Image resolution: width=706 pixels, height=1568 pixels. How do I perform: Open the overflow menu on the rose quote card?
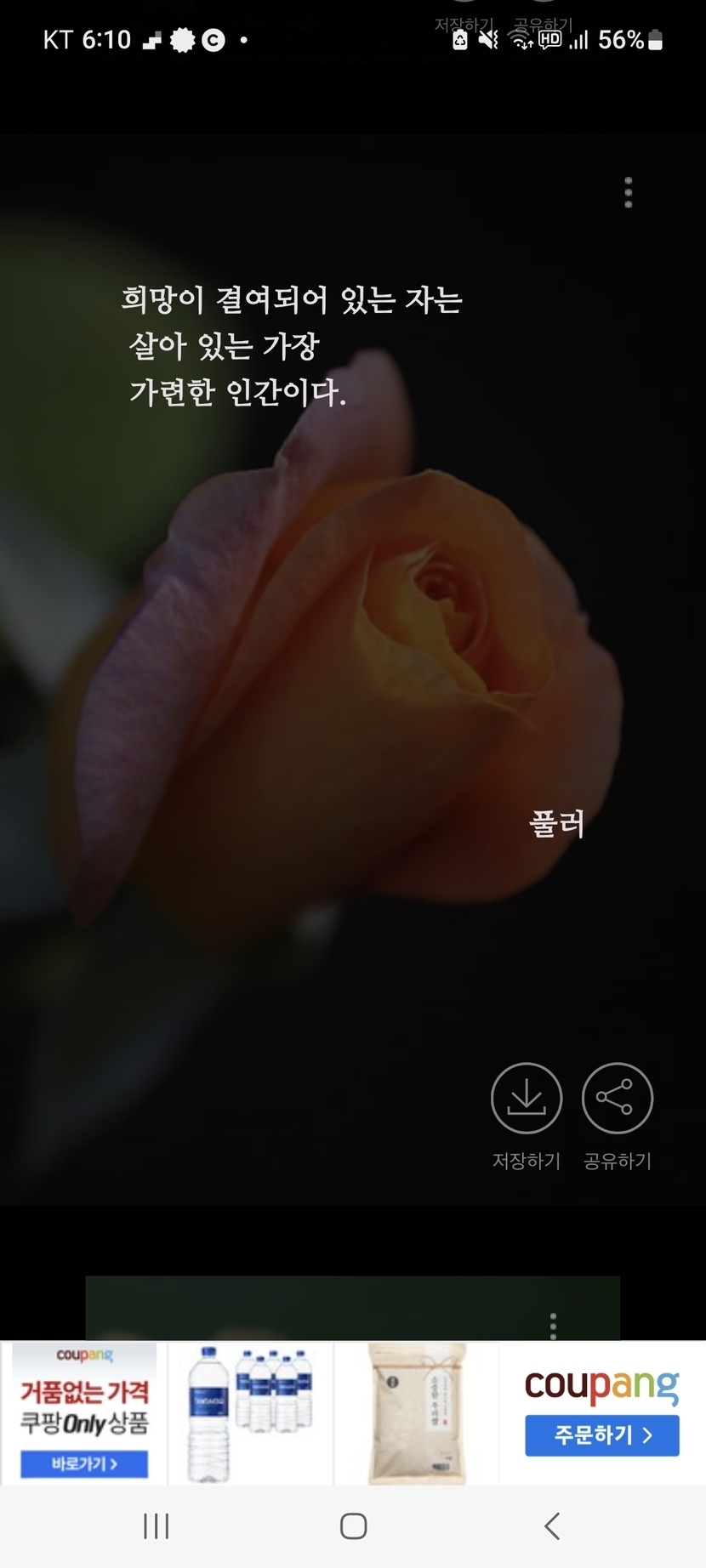pyautogui.click(x=629, y=193)
